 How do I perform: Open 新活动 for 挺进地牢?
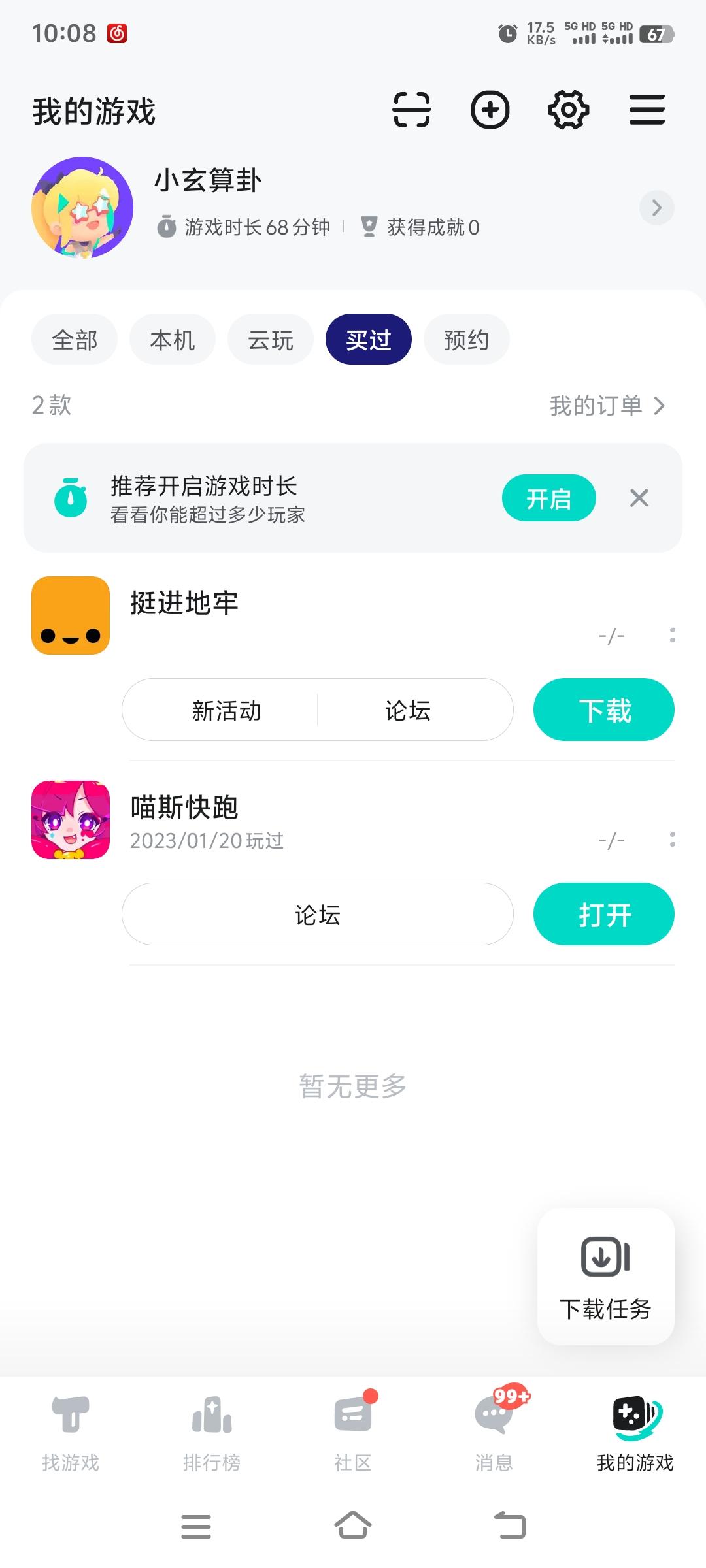tap(226, 710)
